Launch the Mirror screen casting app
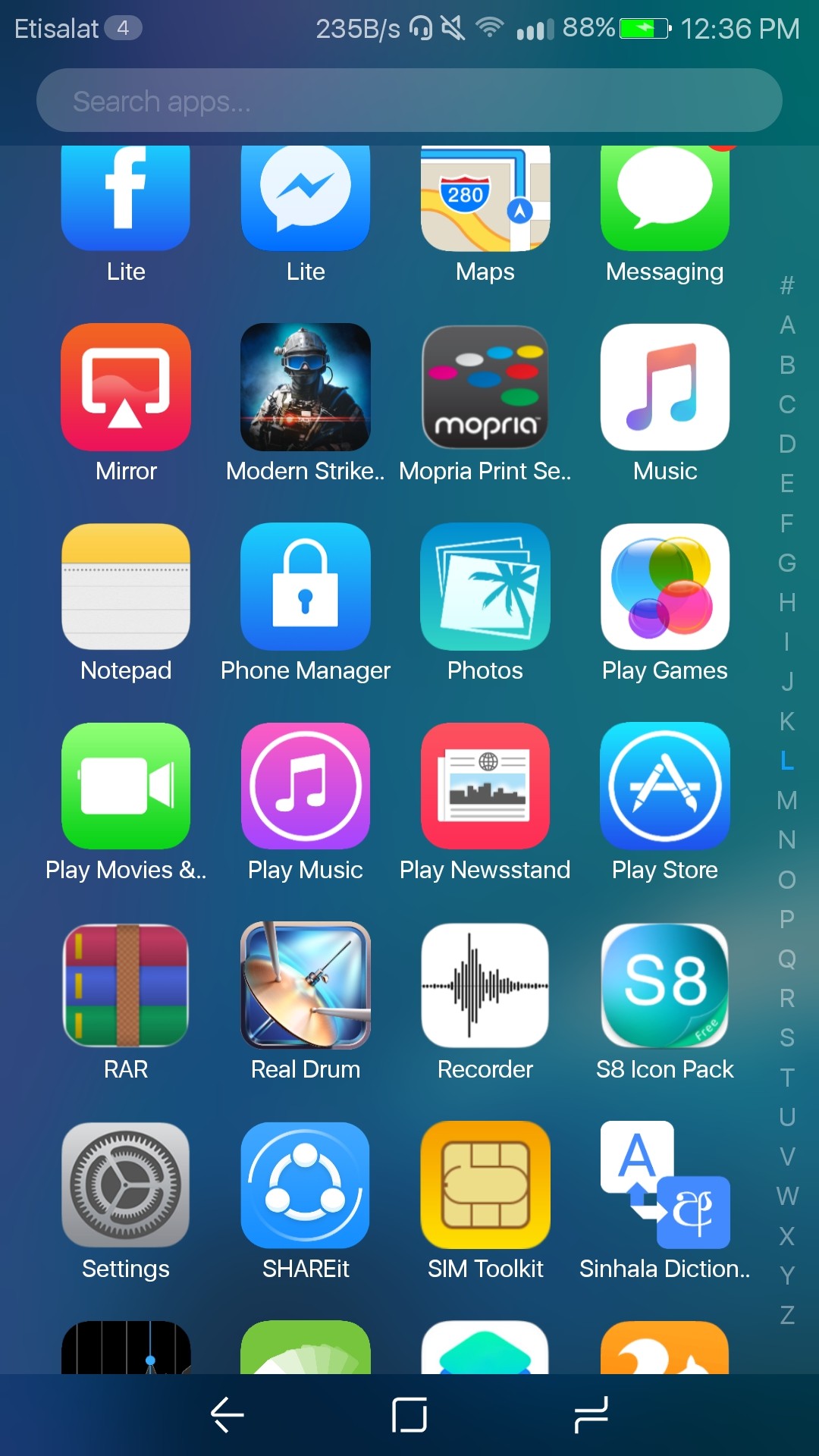The width and height of the screenshot is (819, 1456). [125, 387]
